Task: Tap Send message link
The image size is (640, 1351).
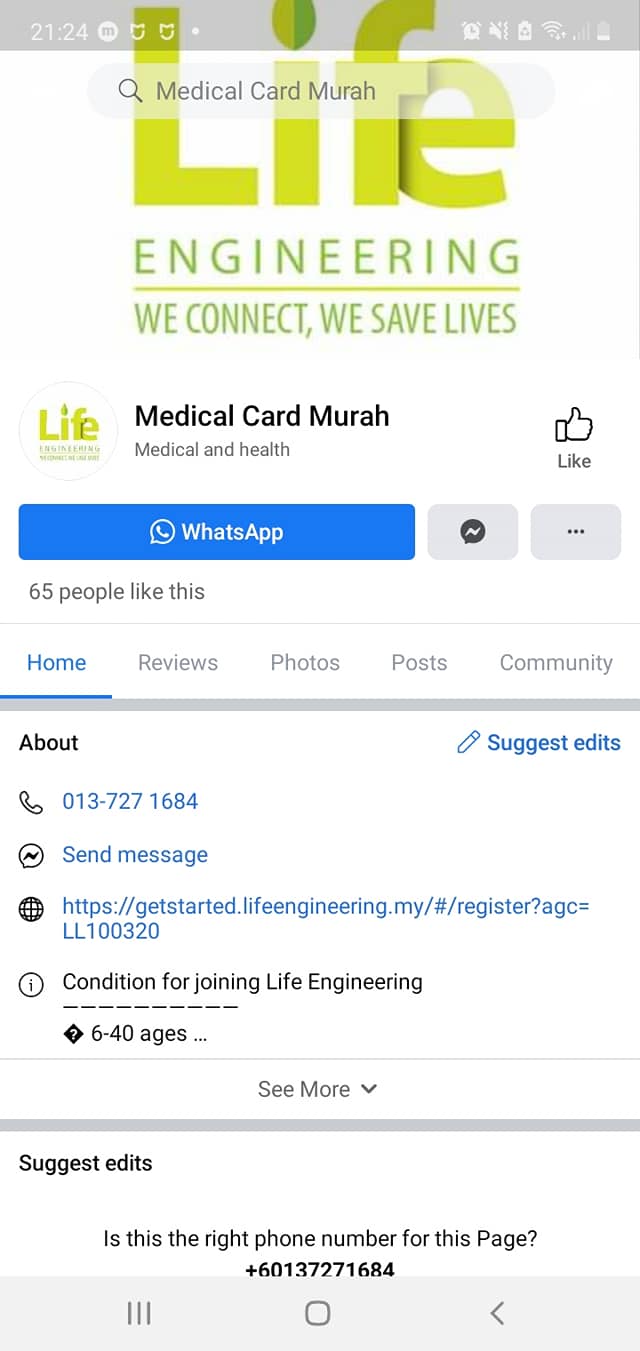Action: [x=135, y=855]
